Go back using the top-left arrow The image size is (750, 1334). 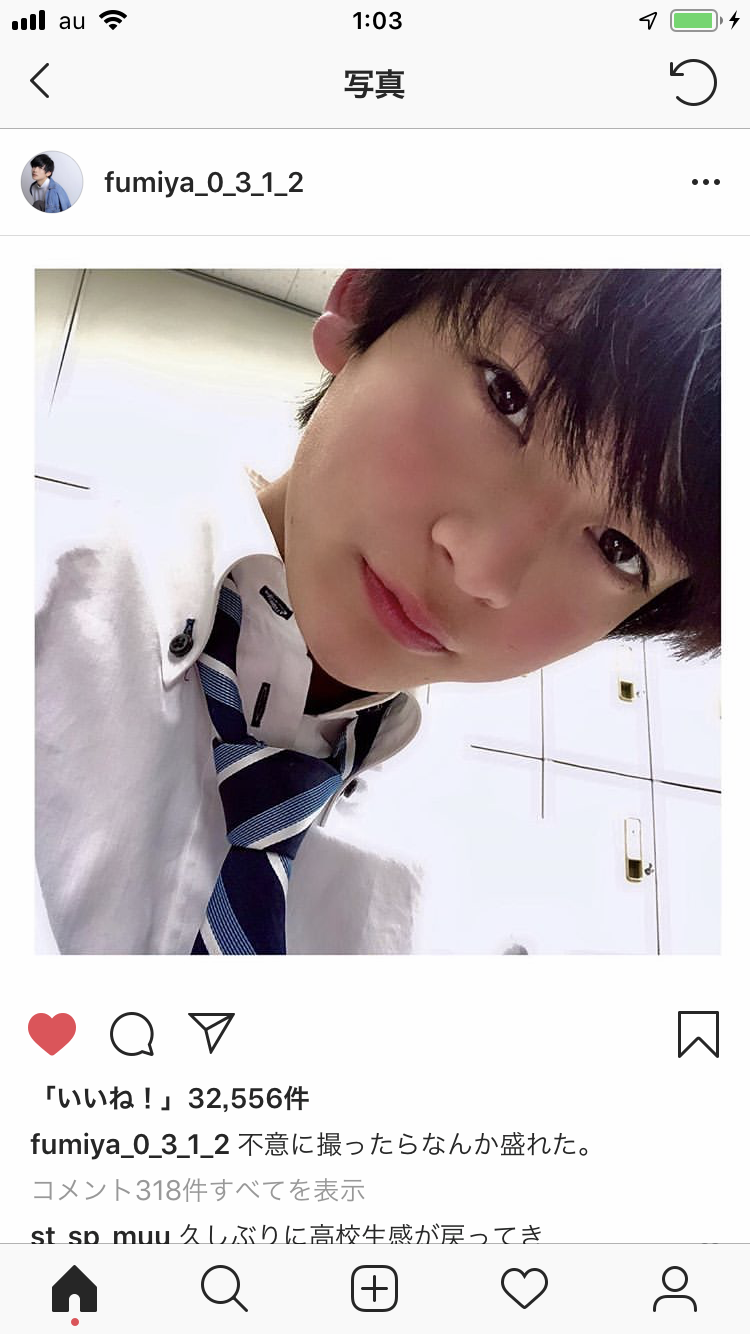[40, 81]
